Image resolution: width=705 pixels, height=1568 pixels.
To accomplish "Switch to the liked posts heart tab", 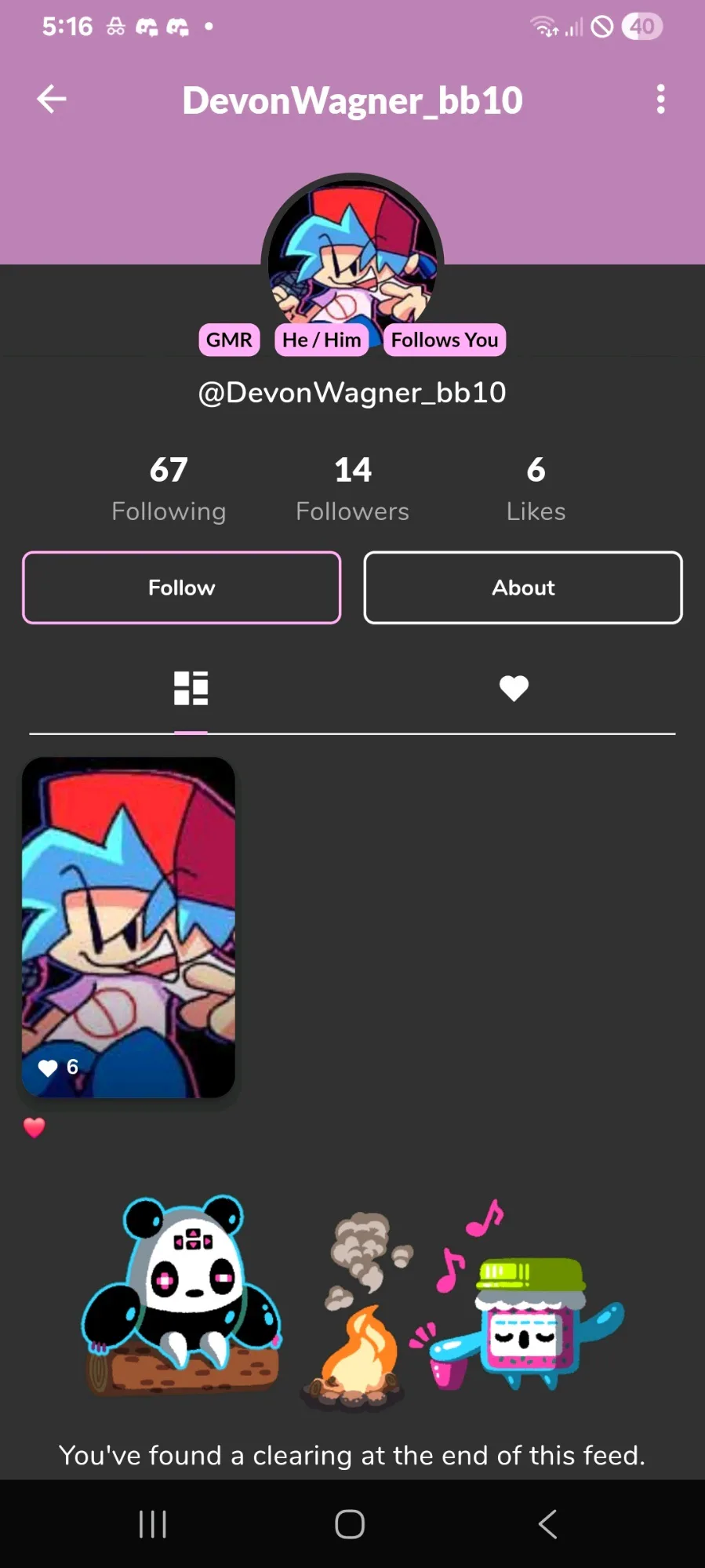I will click(x=514, y=689).
